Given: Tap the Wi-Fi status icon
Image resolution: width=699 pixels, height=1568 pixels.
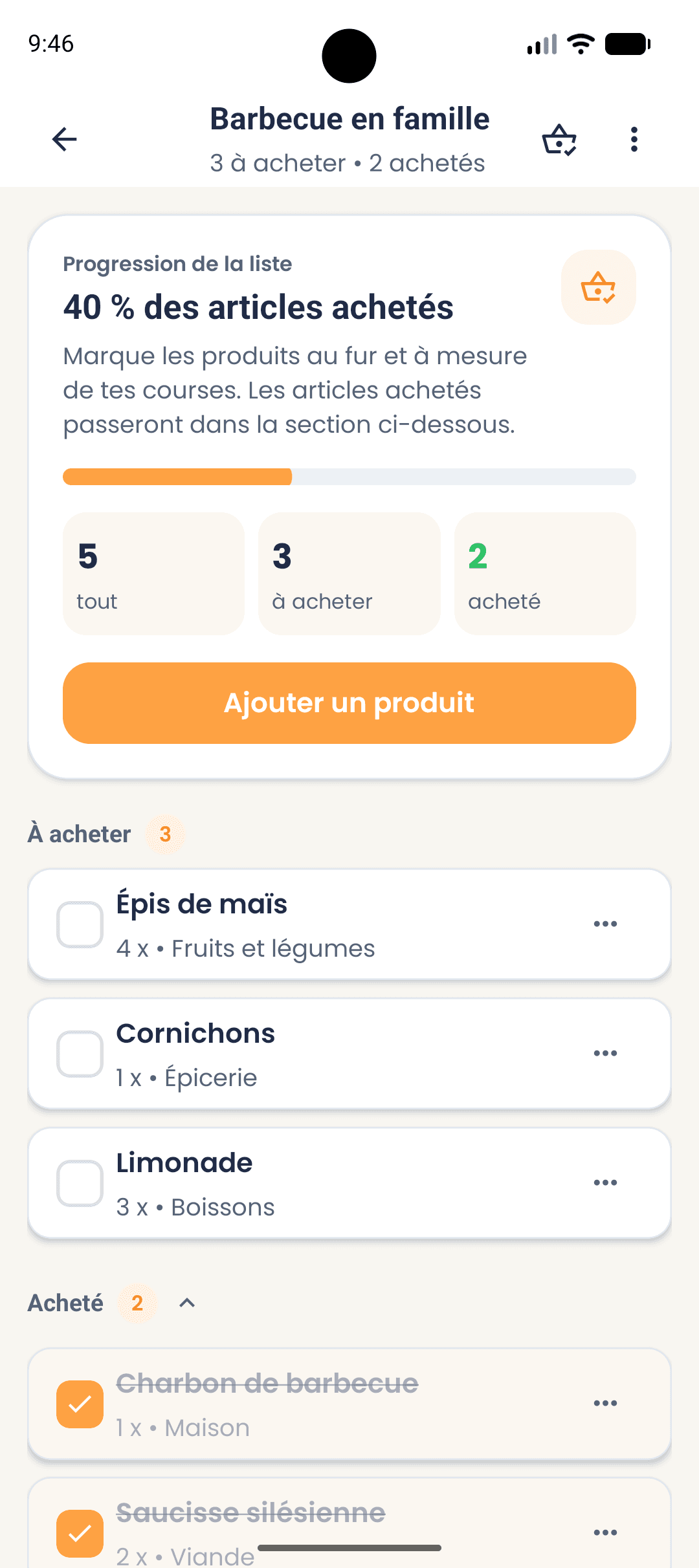Looking at the screenshot, I should [x=579, y=43].
